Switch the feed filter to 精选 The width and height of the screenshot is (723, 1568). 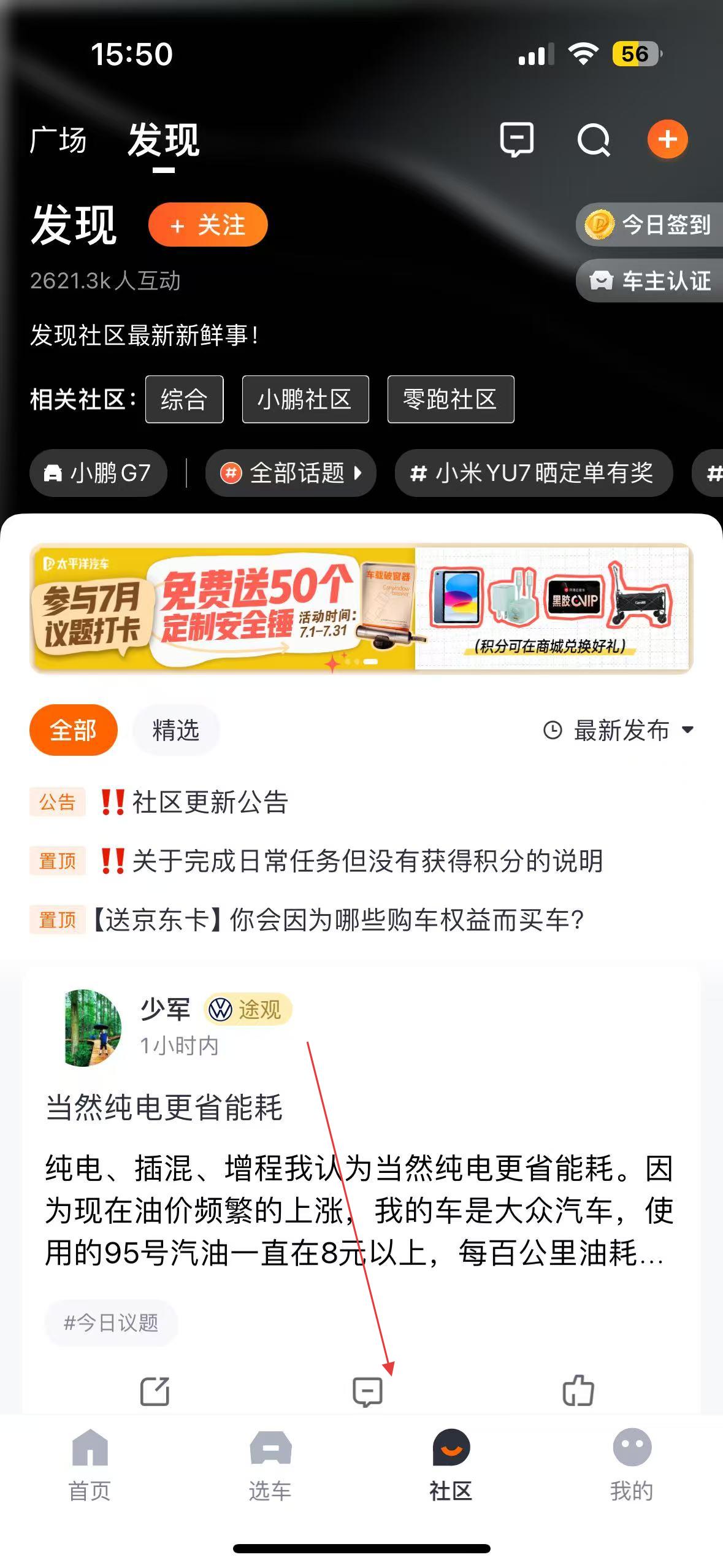(x=176, y=730)
